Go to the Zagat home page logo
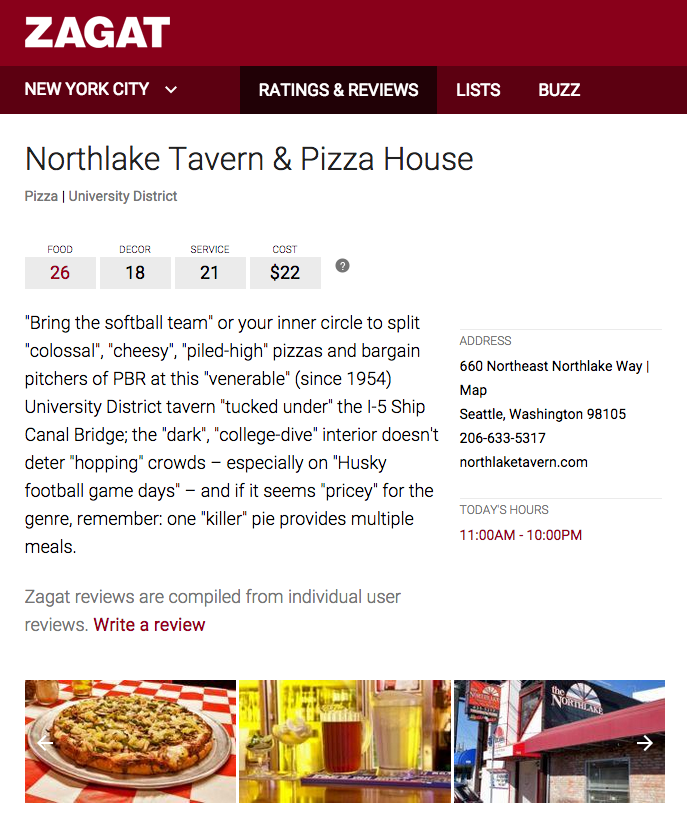 pyautogui.click(x=97, y=33)
